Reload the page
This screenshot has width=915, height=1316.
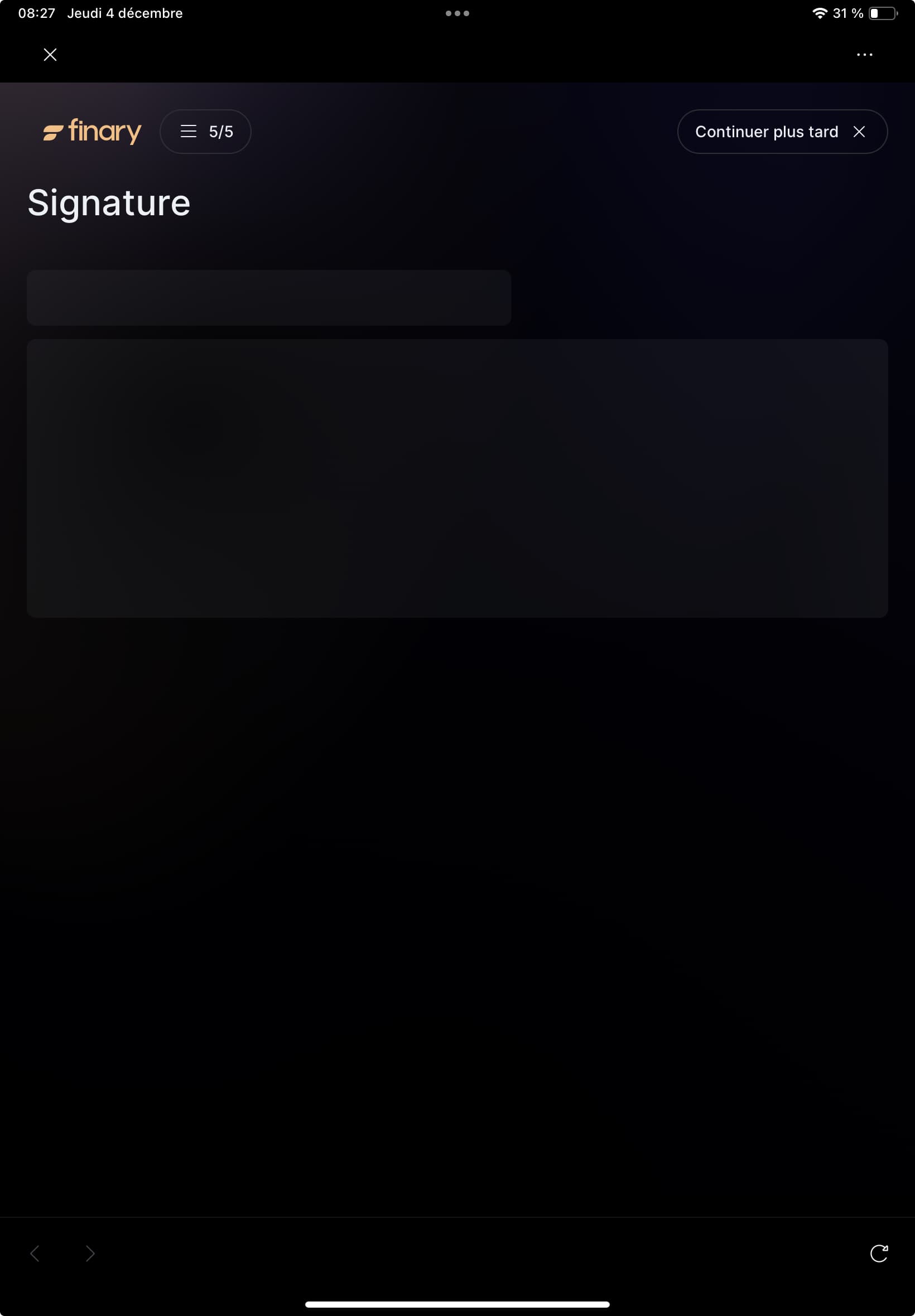tap(878, 1253)
